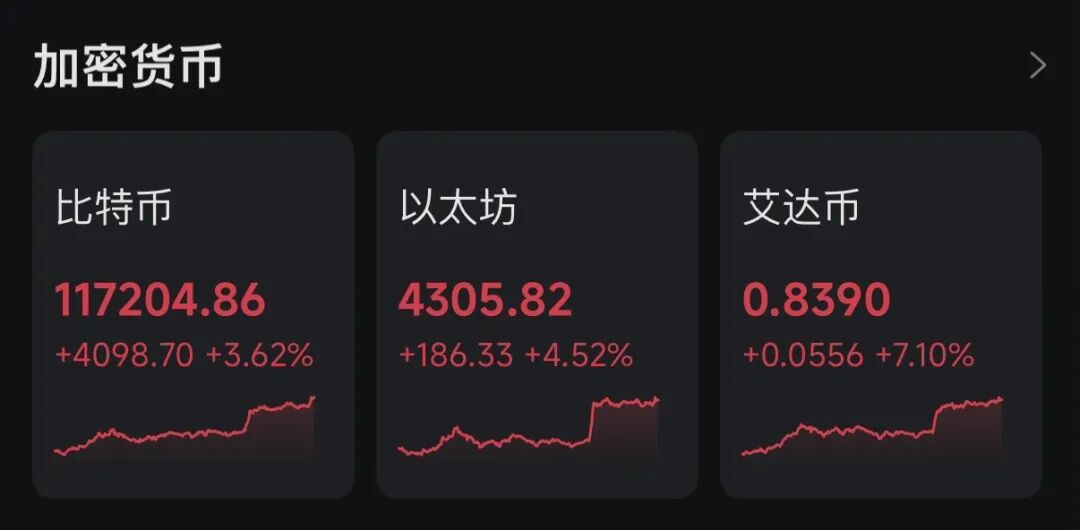
Task: Open the 加密货币 section chevron
Action: [1038, 66]
